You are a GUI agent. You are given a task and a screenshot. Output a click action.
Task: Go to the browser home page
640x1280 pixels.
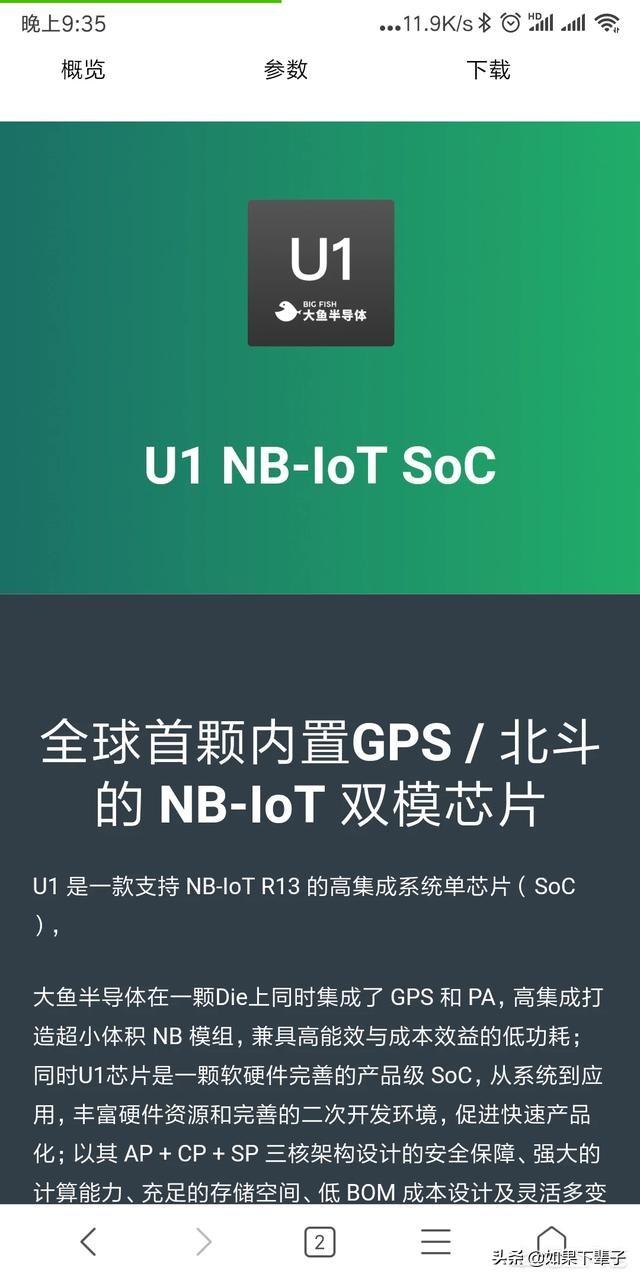[x=551, y=1240]
